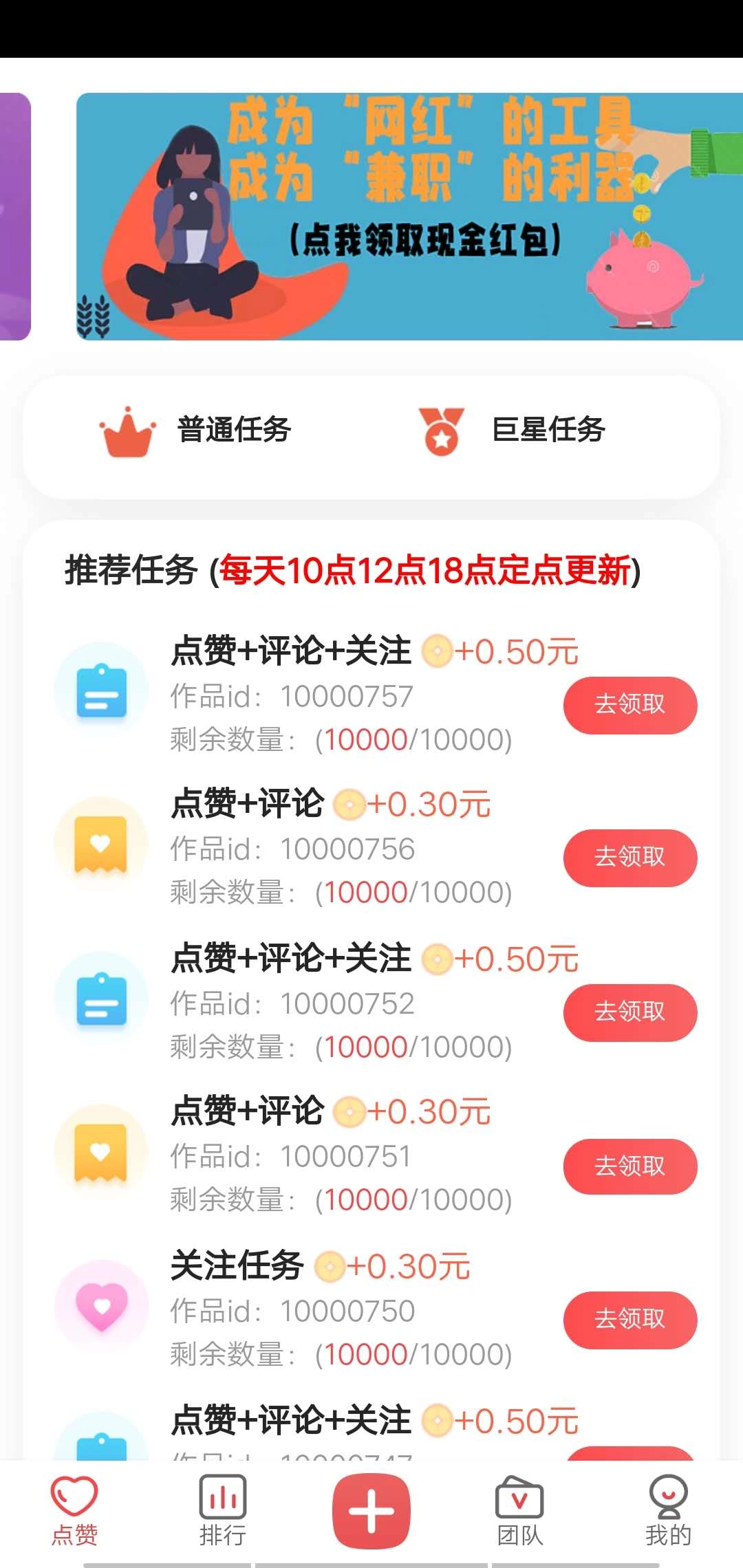Click 去领取 for 关注任务 10000750
The image size is (743, 1568).
629,1320
